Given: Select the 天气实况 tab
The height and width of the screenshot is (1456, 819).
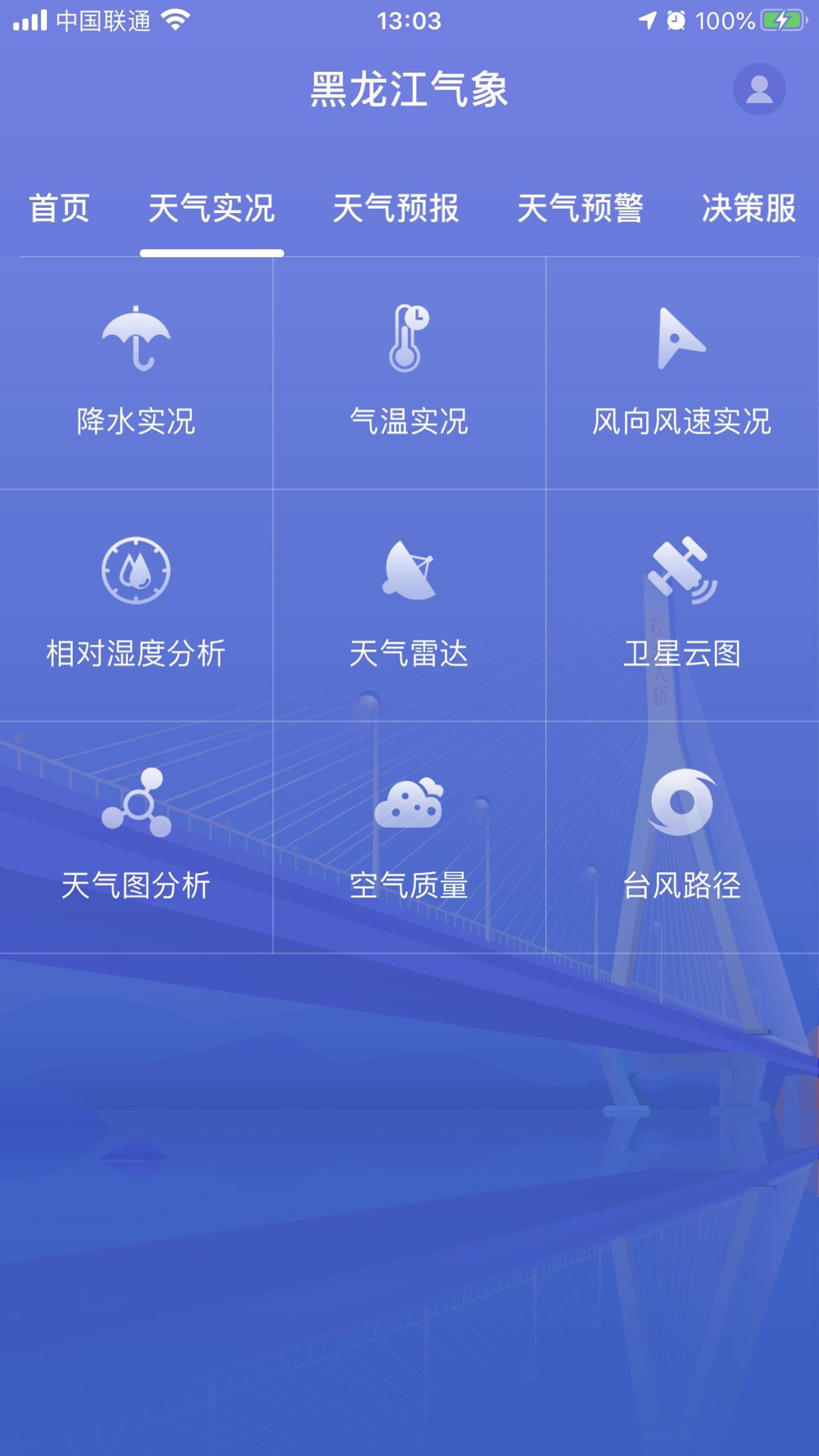Looking at the screenshot, I should point(211,208).
